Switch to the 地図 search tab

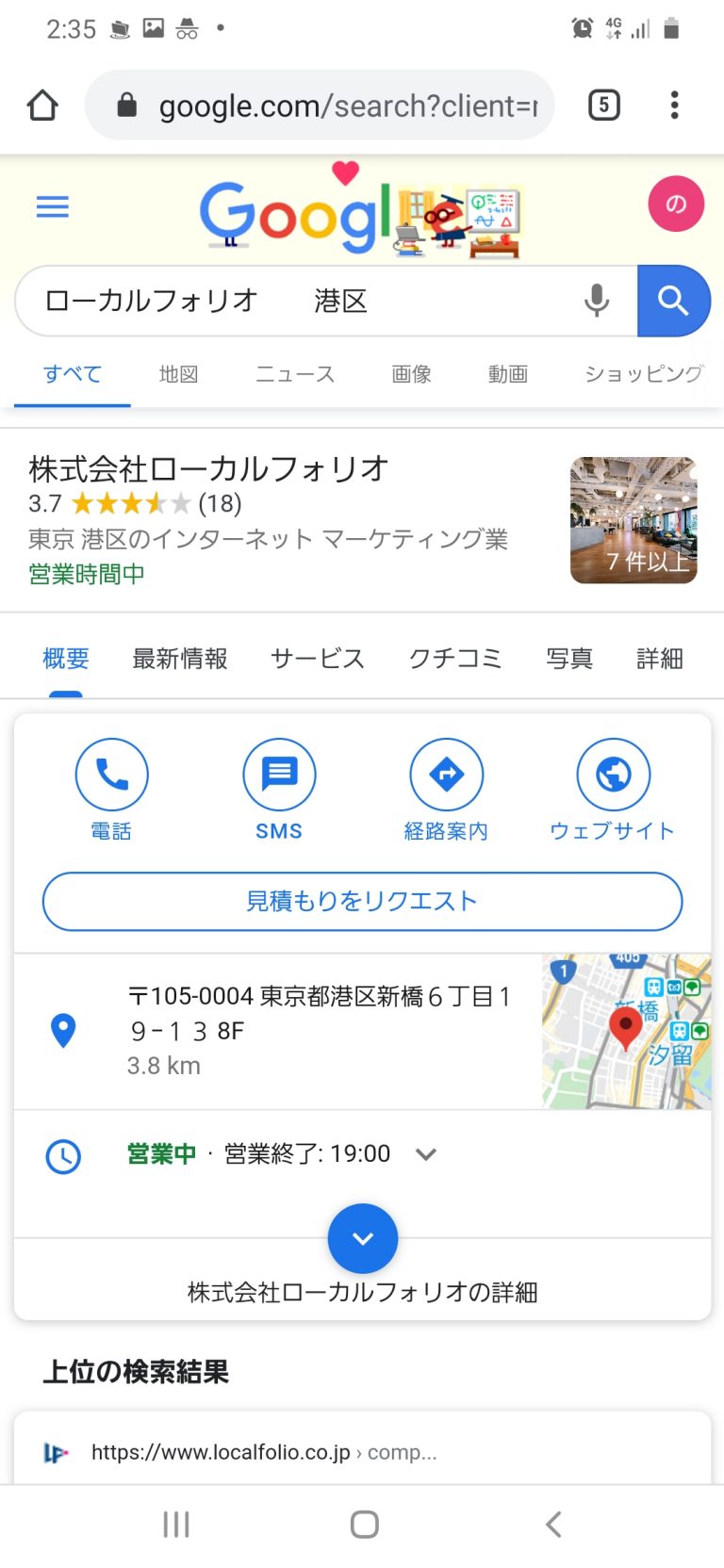point(179,374)
